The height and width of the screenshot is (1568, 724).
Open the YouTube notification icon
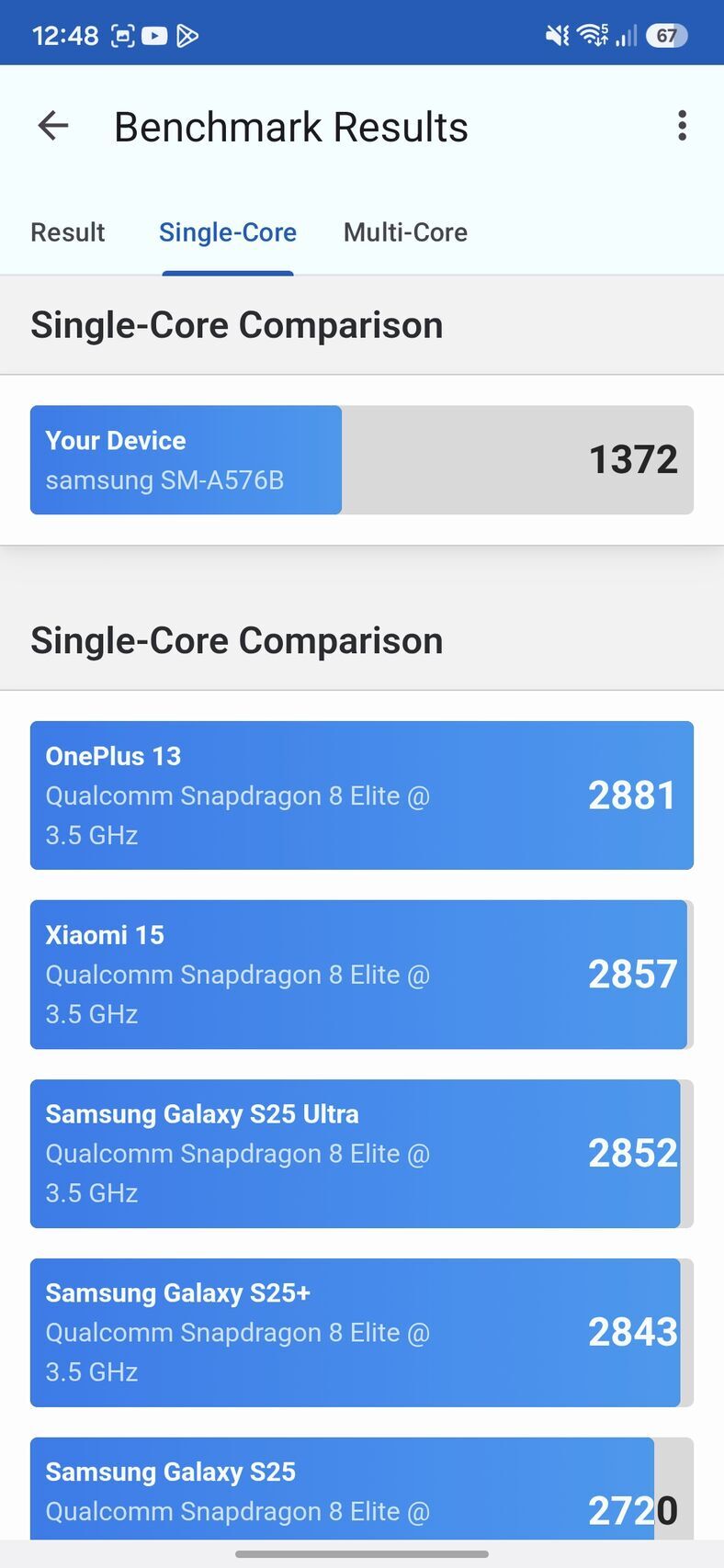point(153,36)
